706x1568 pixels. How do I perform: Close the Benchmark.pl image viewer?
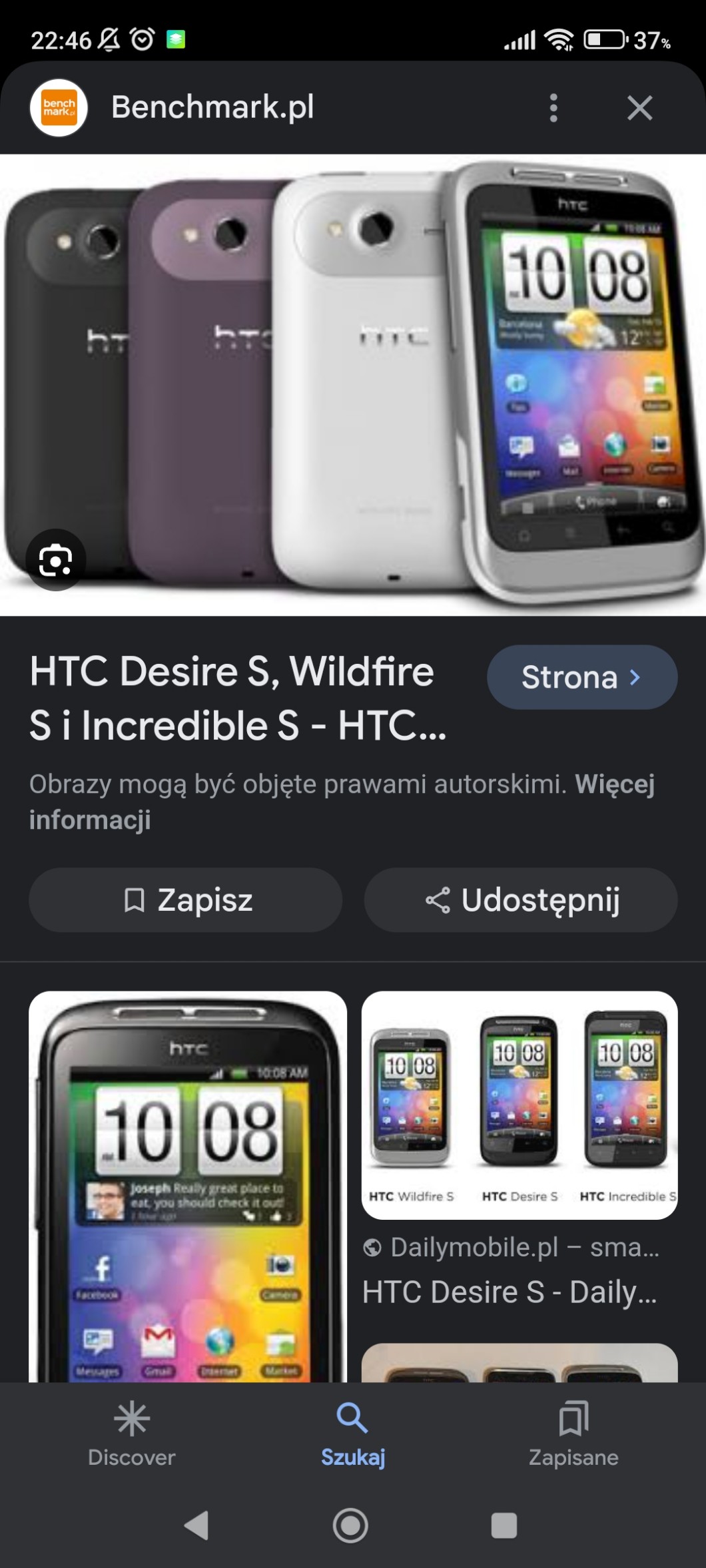coord(639,108)
